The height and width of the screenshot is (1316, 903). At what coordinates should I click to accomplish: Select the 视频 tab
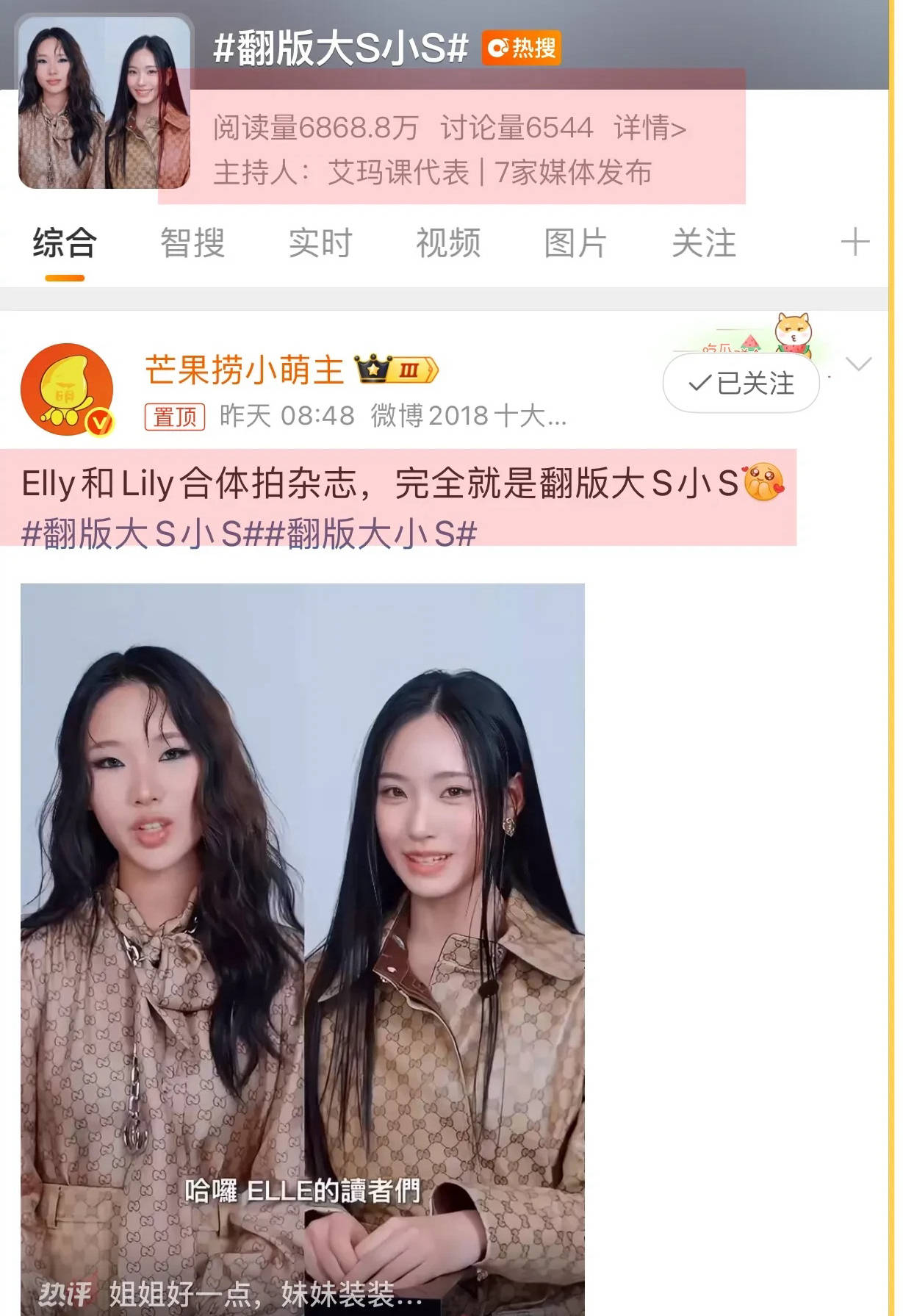tap(448, 243)
